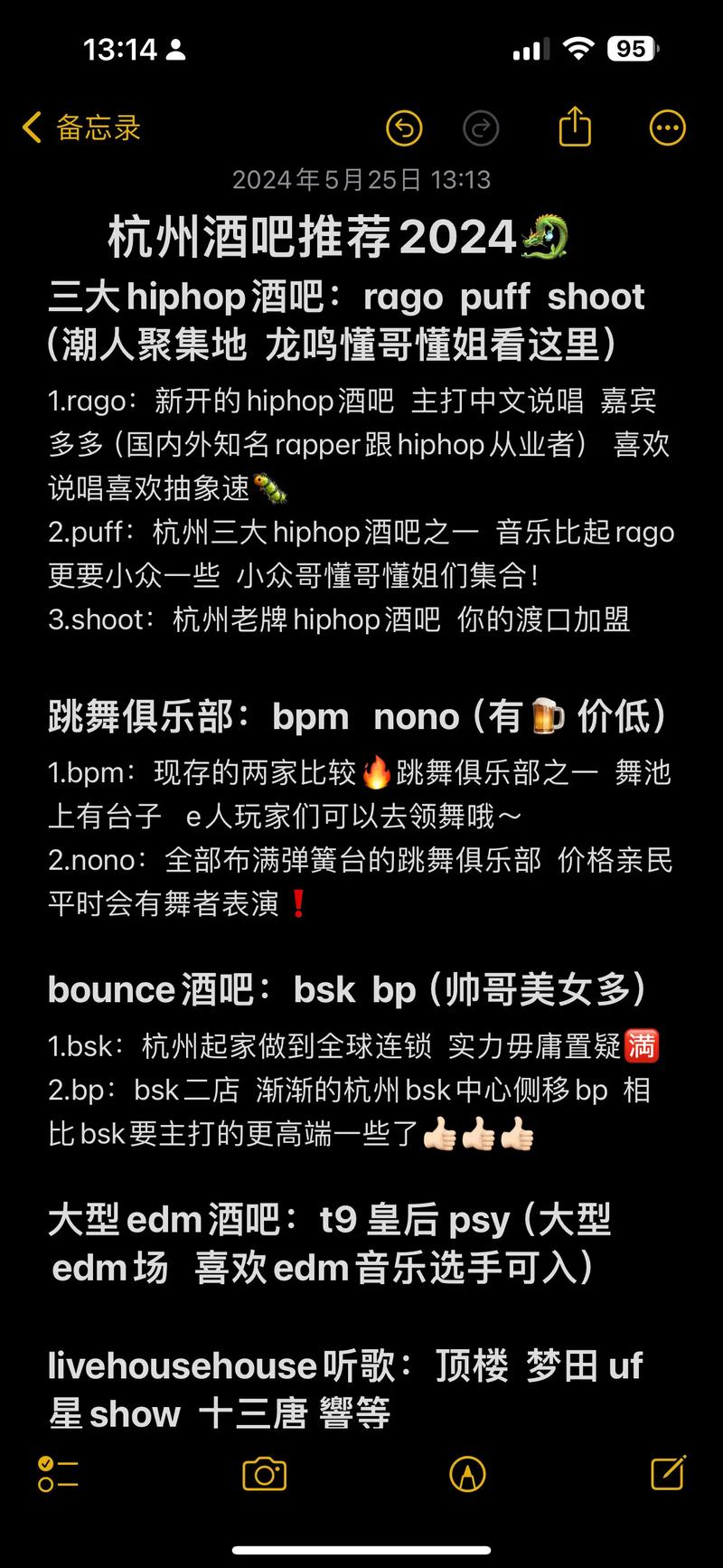Screen dimensions: 723x1568
Task: Open the camera attachment option
Action: (265, 1474)
